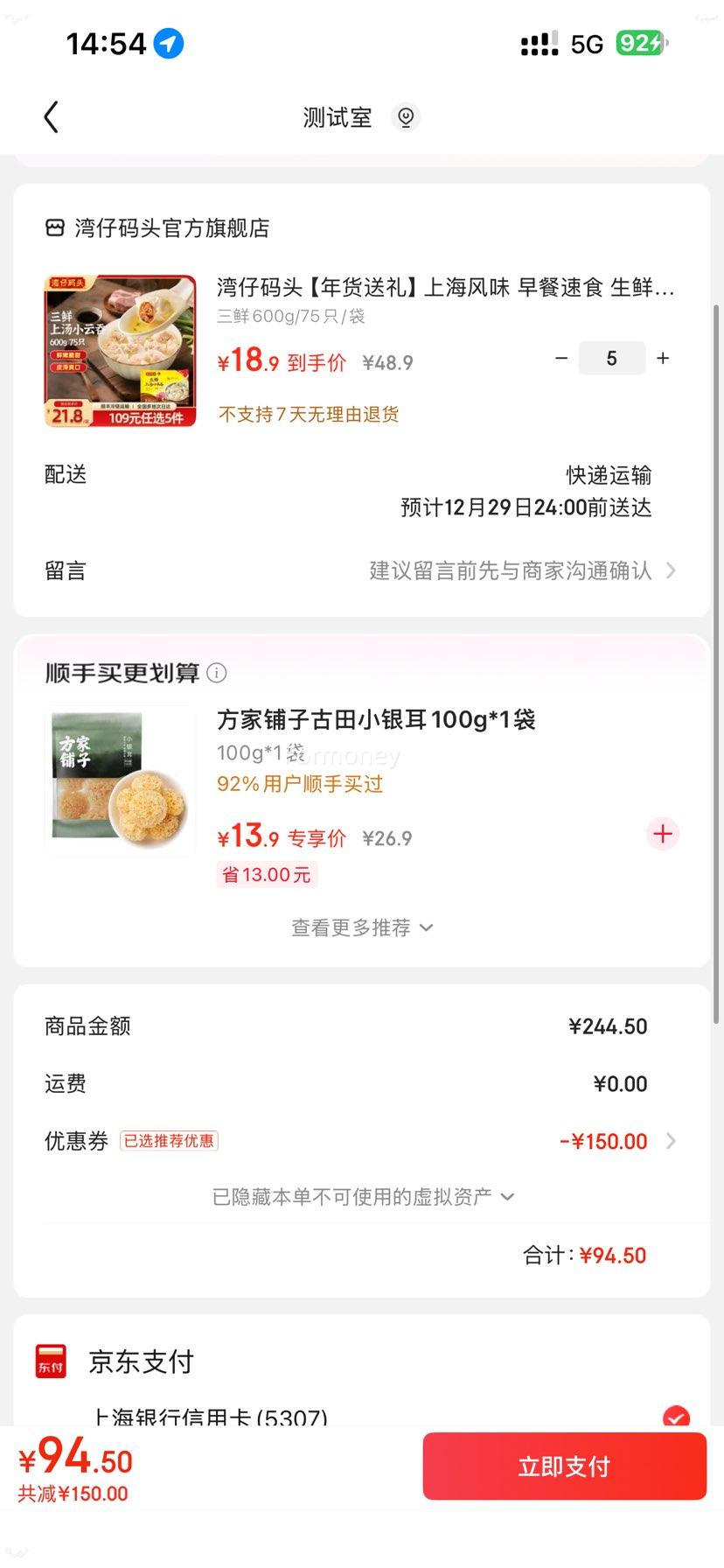
Task: Tap the back arrow to leave checkout
Action: tap(51, 116)
